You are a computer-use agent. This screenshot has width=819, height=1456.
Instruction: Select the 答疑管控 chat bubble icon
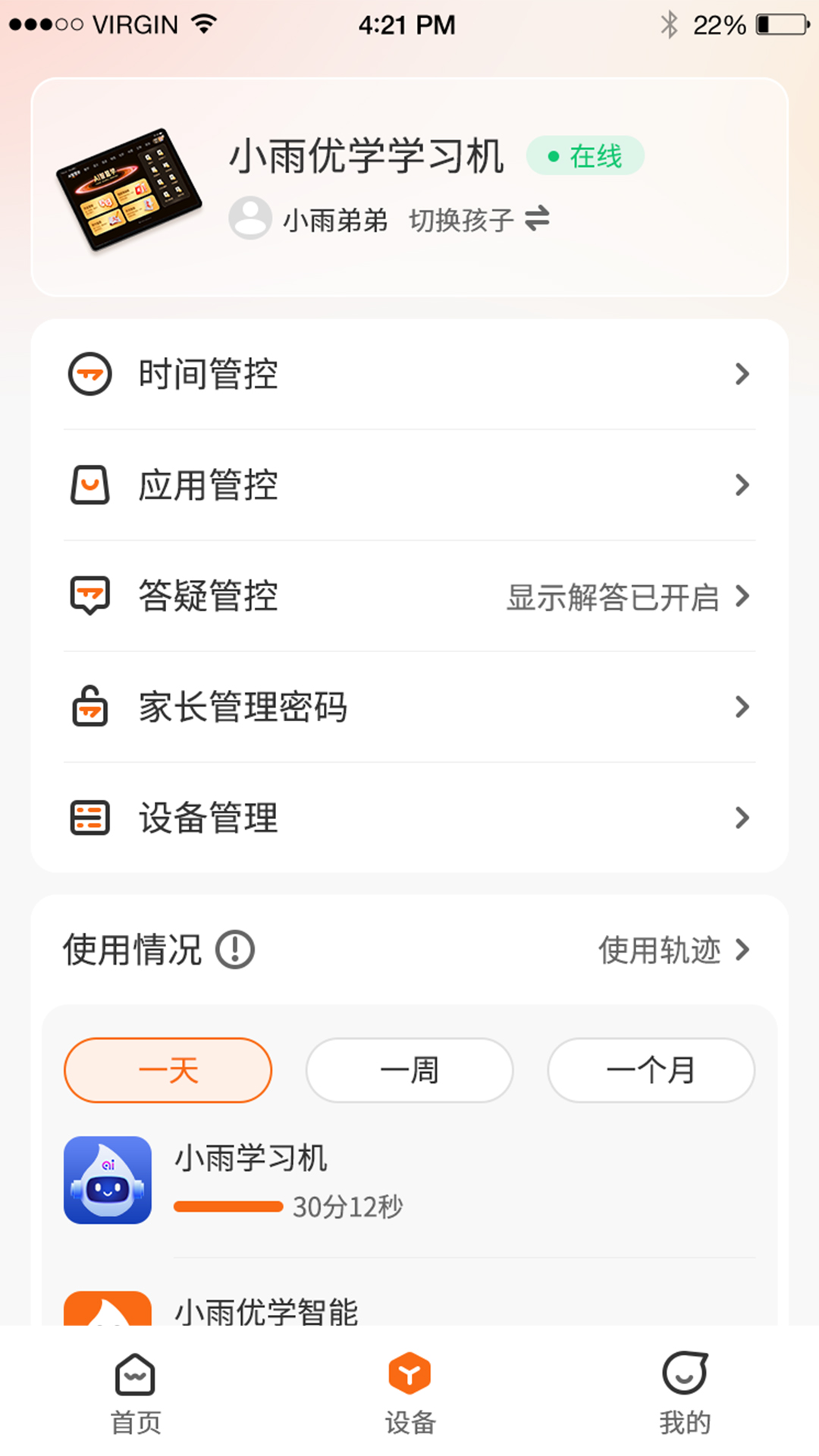[x=89, y=596]
